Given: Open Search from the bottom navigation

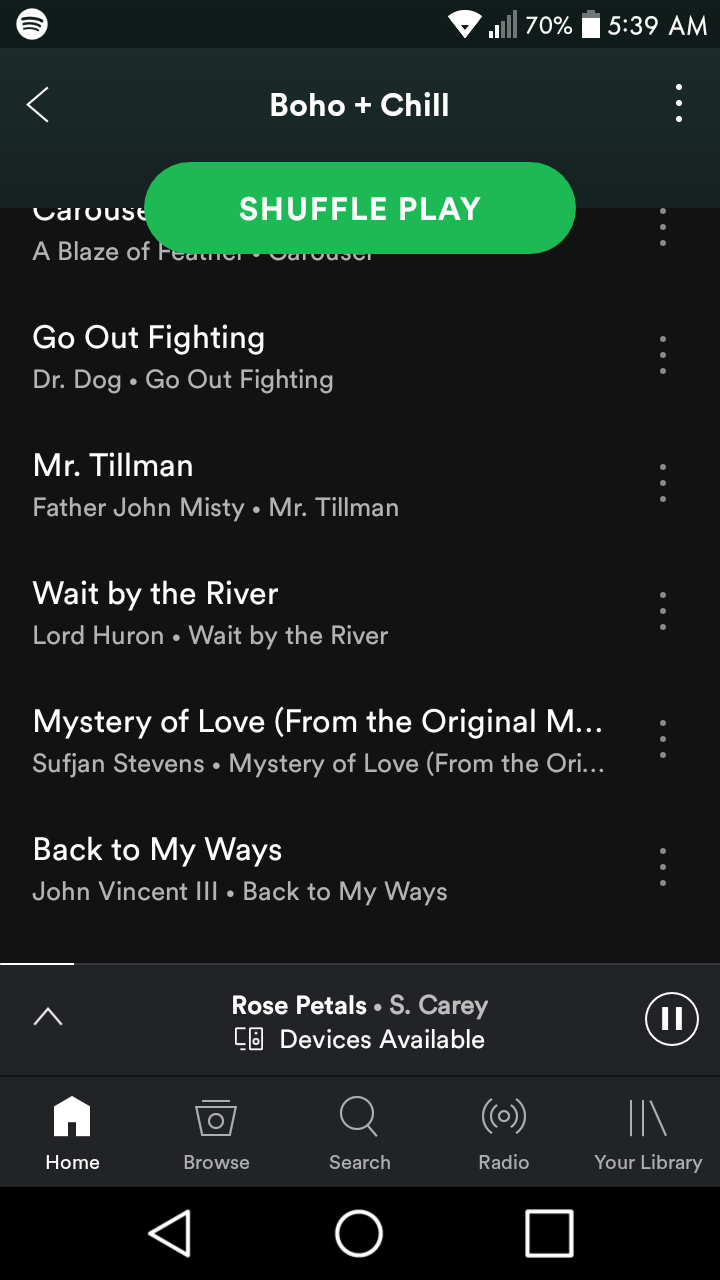Looking at the screenshot, I should pyautogui.click(x=359, y=1130).
